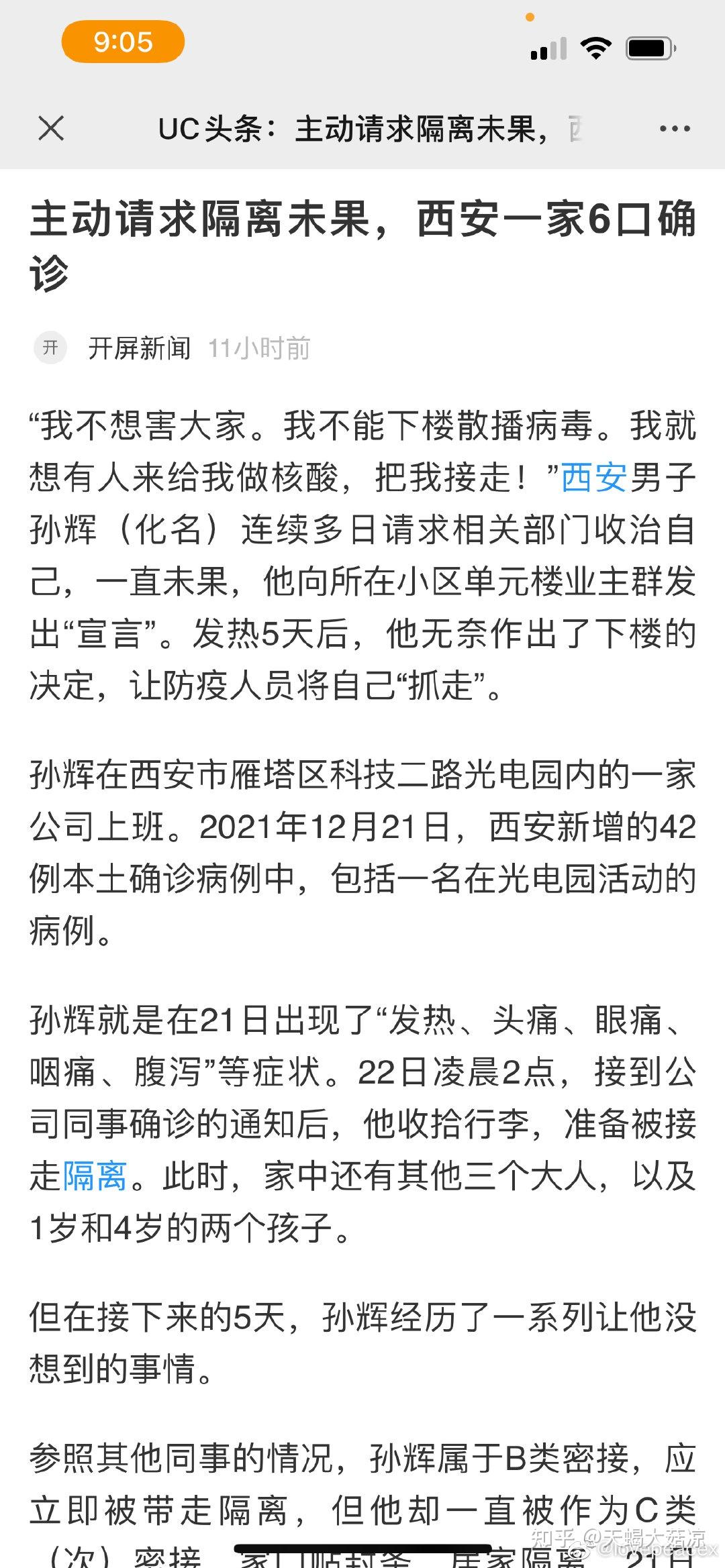The image size is (725, 1568).
Task: Close the UC头条 article page
Action: click(51, 128)
